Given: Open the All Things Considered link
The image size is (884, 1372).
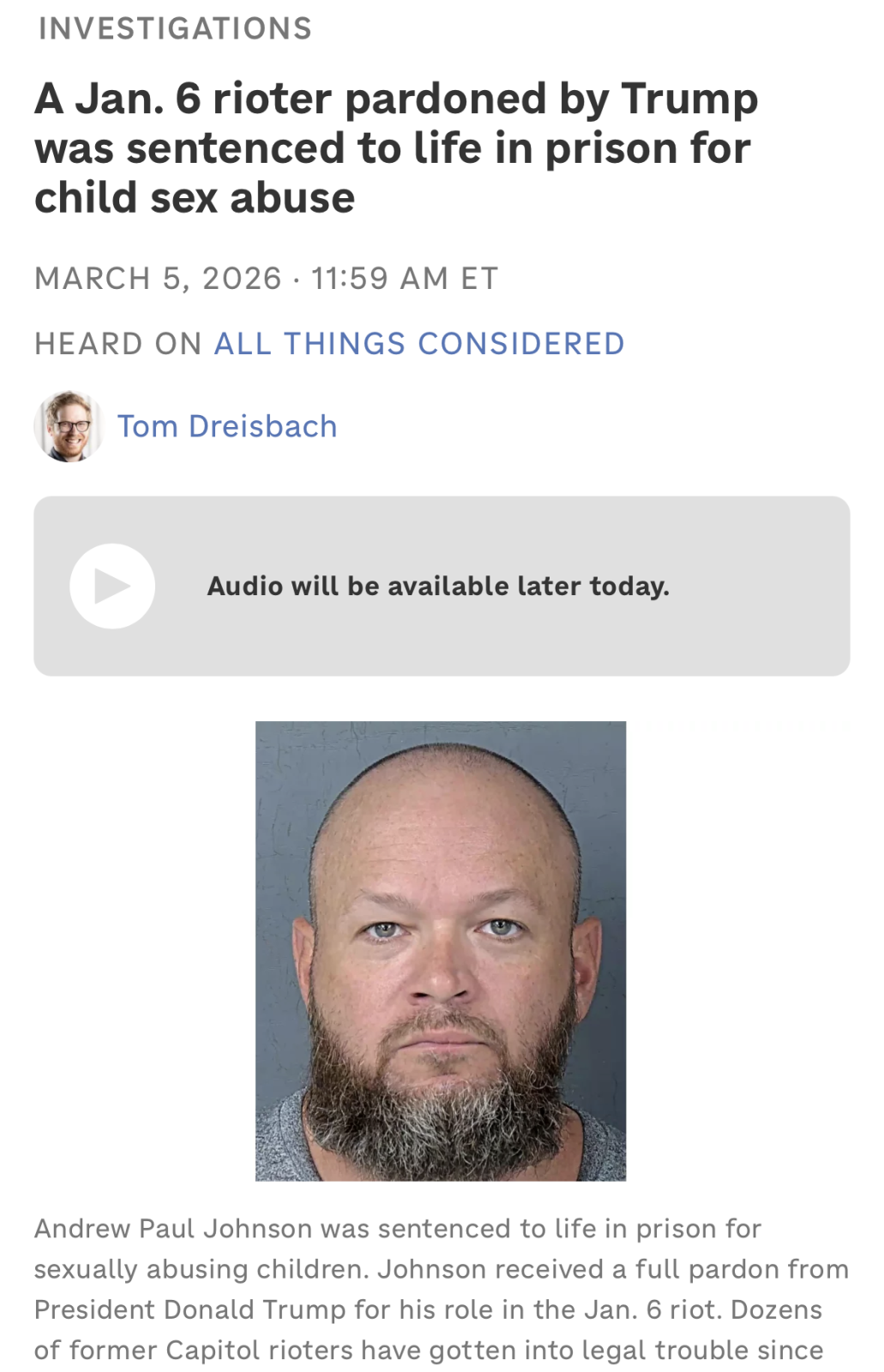Looking at the screenshot, I should (x=418, y=344).
